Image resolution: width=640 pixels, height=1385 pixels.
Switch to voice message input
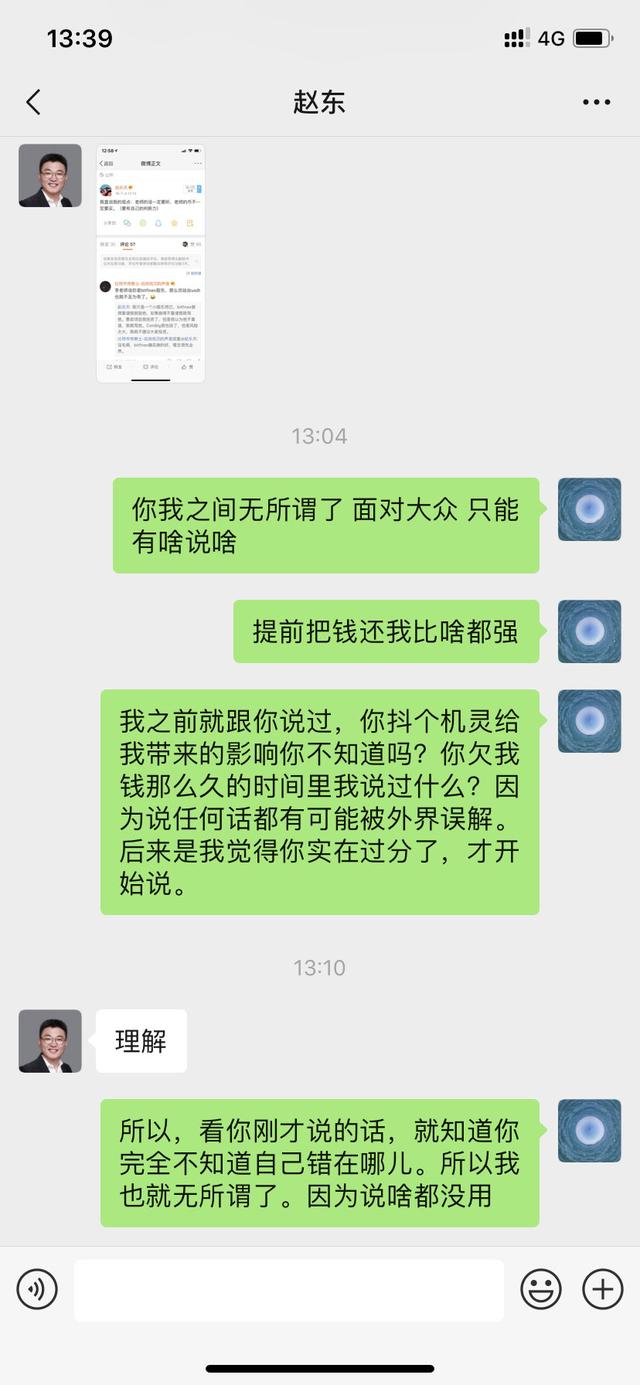[x=37, y=1290]
